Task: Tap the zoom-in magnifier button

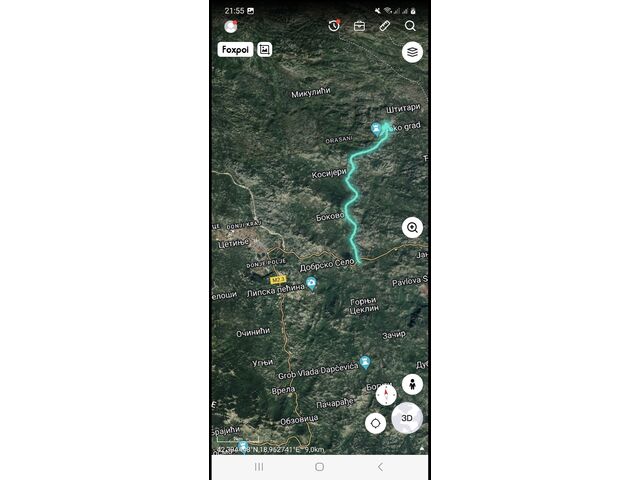Action: [x=412, y=227]
